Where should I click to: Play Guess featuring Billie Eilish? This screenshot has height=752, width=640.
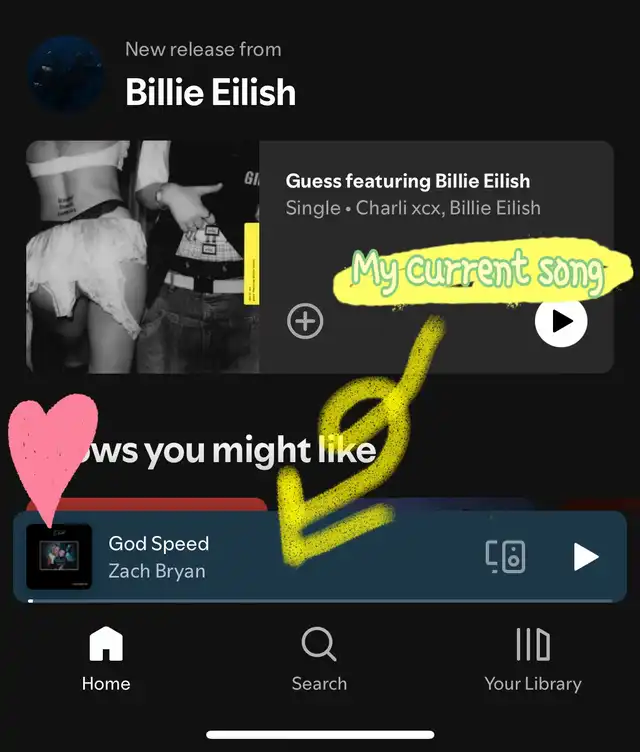coord(560,321)
